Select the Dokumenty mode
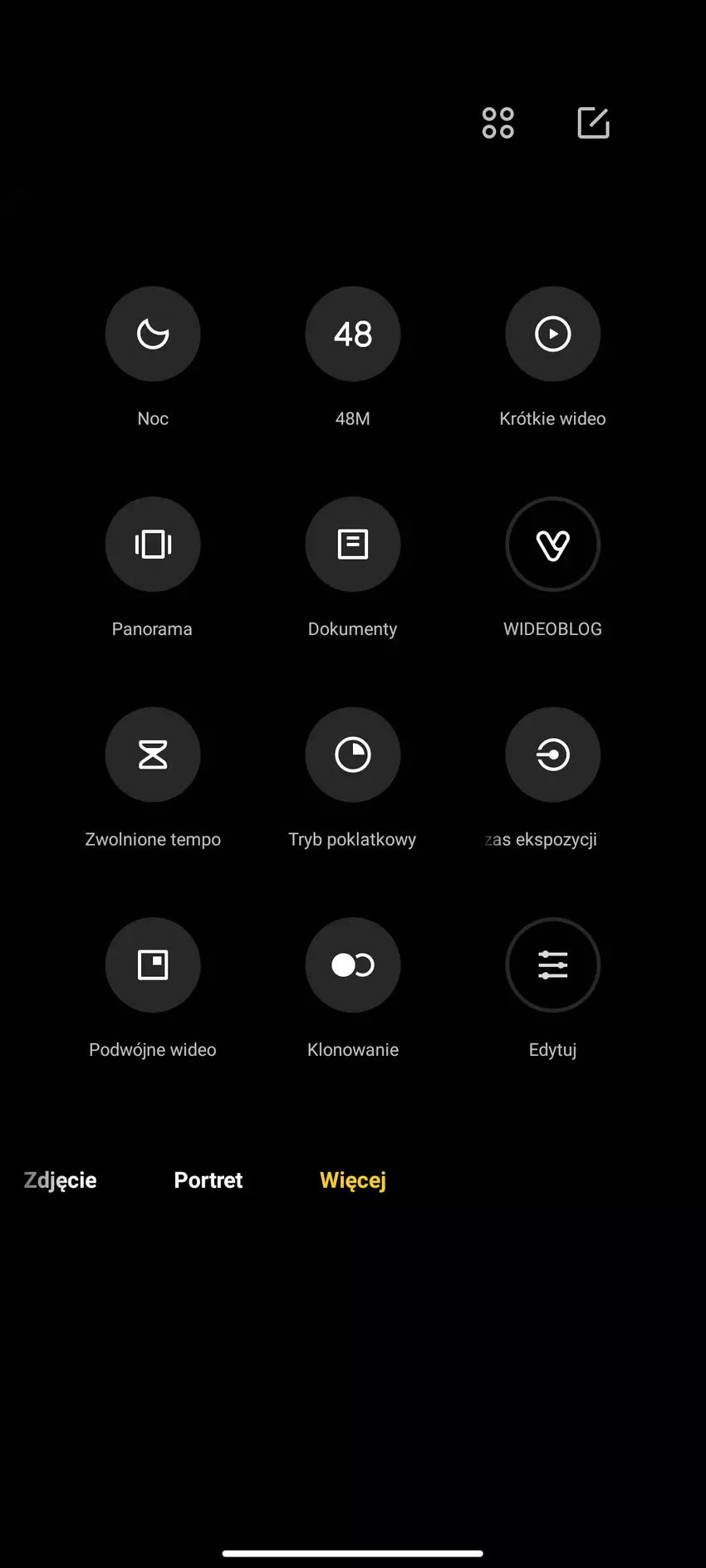This screenshot has height=1568, width=706. pos(353,545)
